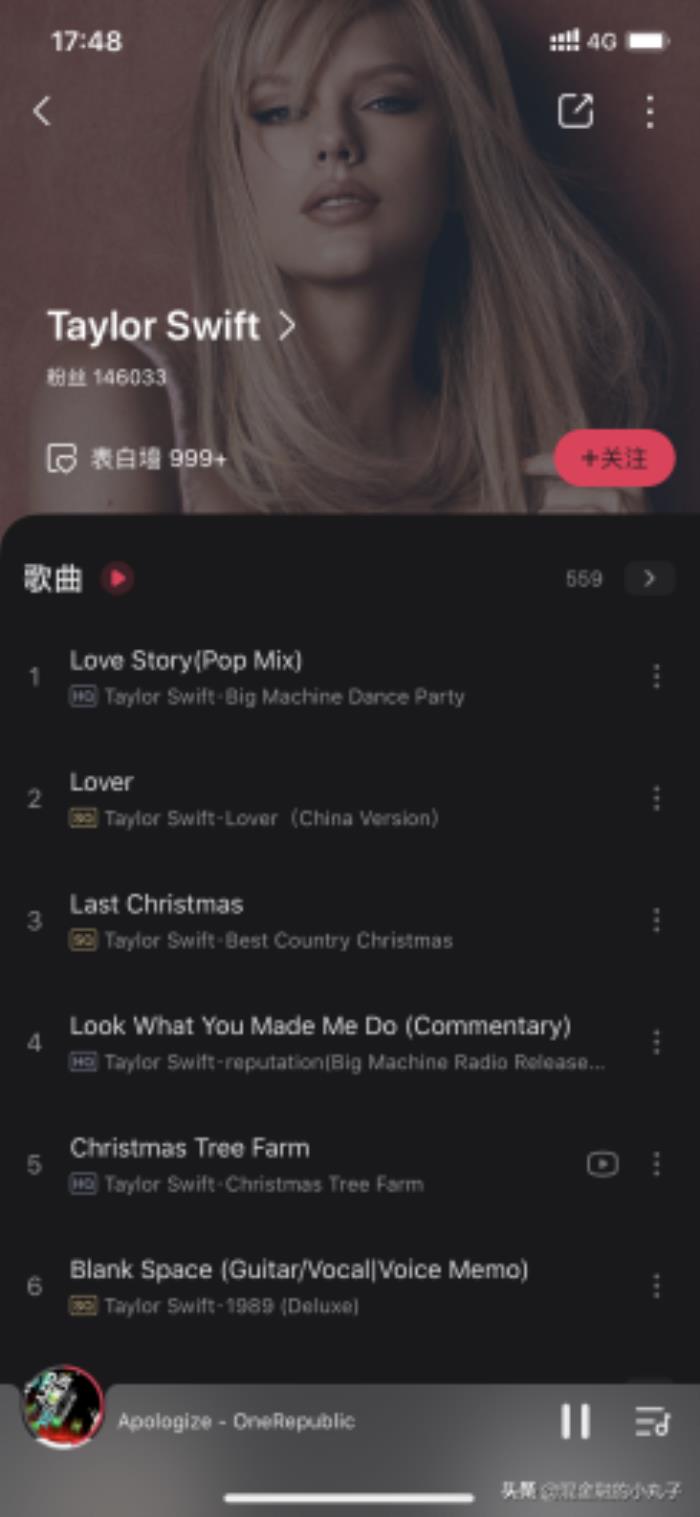
Task: Open the playback queue list
Action: [652, 1421]
